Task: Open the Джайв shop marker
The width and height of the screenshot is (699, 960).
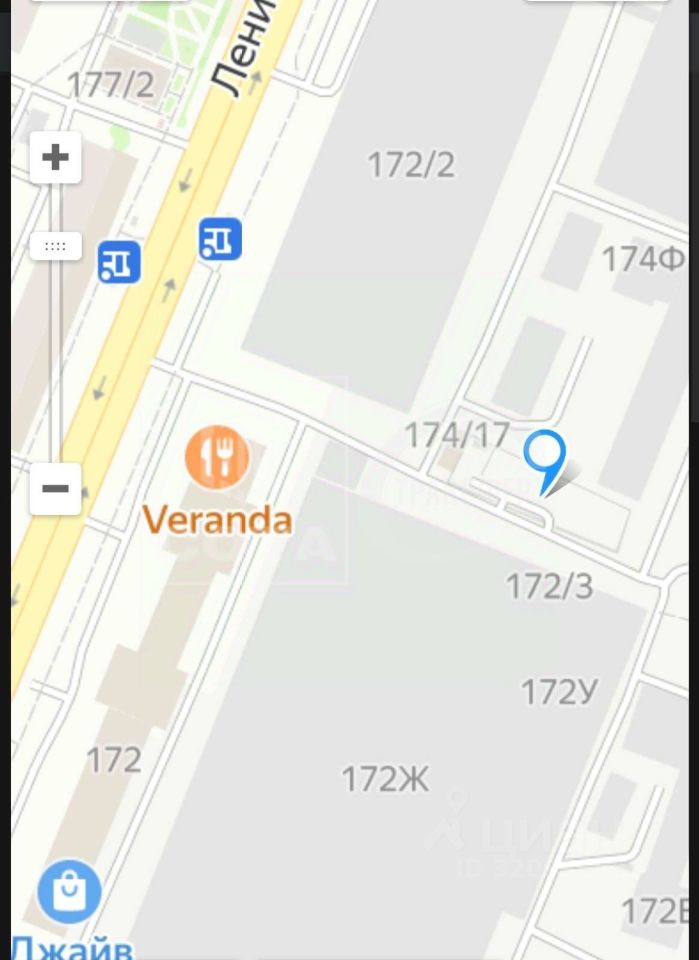Action: pyautogui.click(x=70, y=890)
